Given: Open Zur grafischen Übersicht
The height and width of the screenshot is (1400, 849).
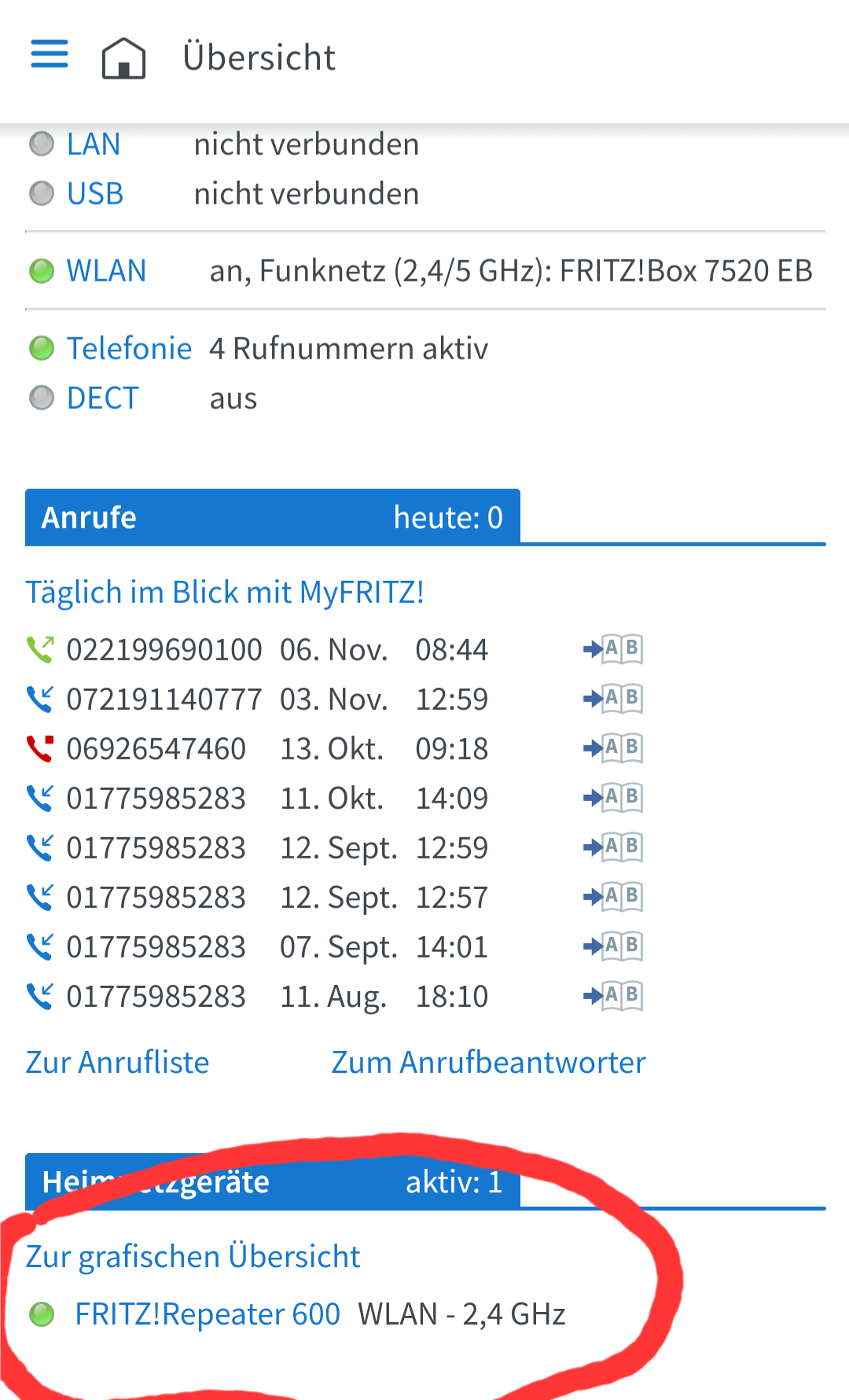Looking at the screenshot, I should (x=193, y=1257).
